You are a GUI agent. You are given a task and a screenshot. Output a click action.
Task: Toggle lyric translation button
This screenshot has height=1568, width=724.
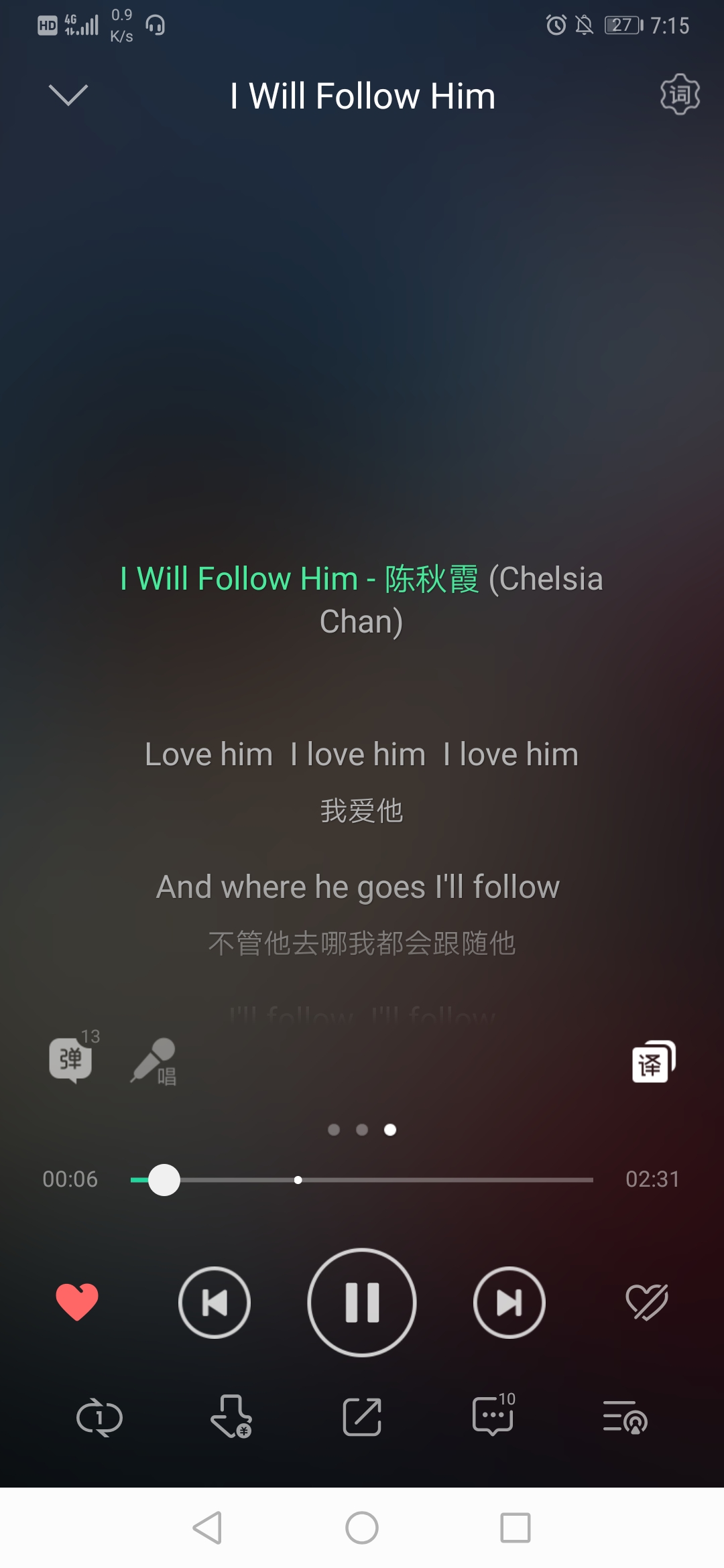(654, 1061)
